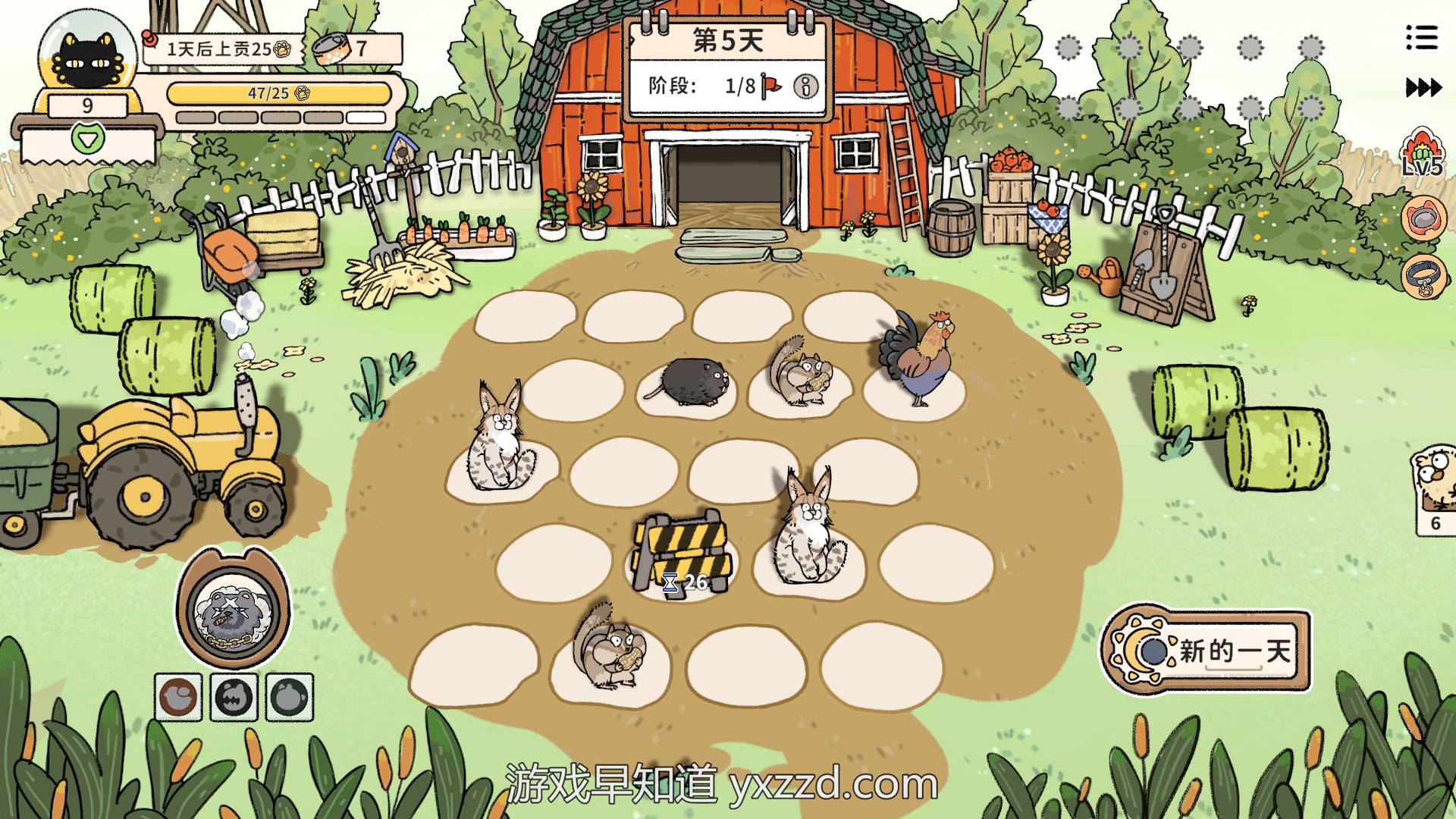Open the stage info icon
1456x819 pixels.
coord(806,86)
